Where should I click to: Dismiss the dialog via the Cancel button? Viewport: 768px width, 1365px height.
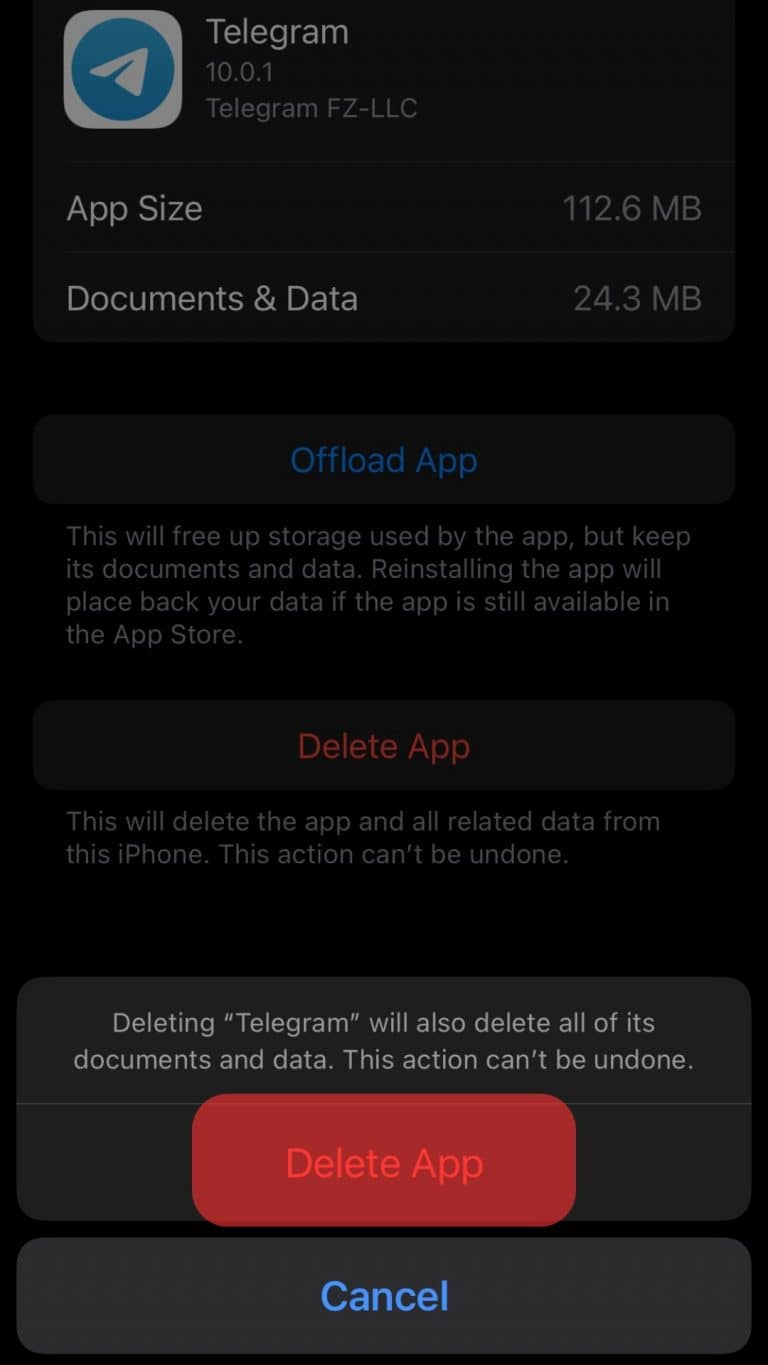(384, 1295)
